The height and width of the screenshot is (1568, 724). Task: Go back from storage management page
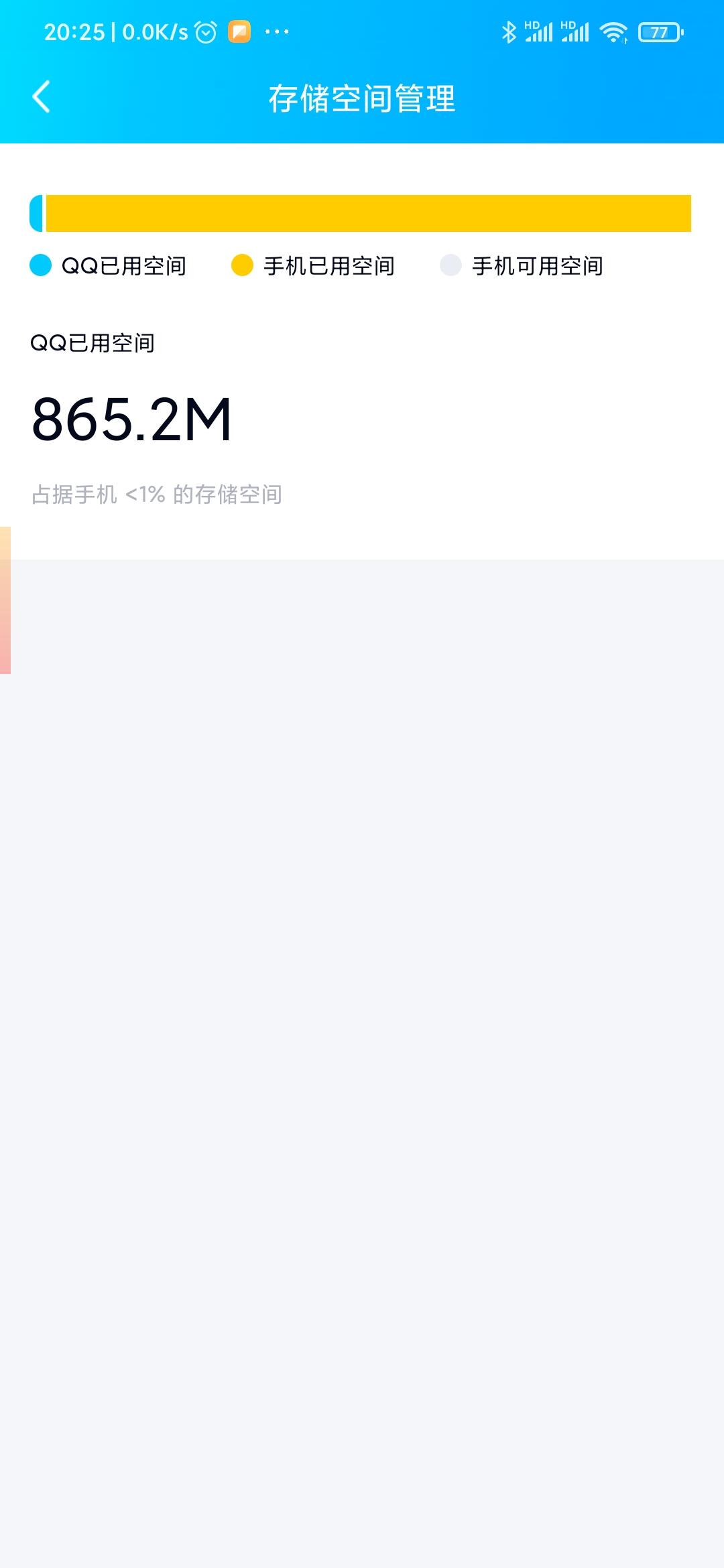tap(42, 97)
